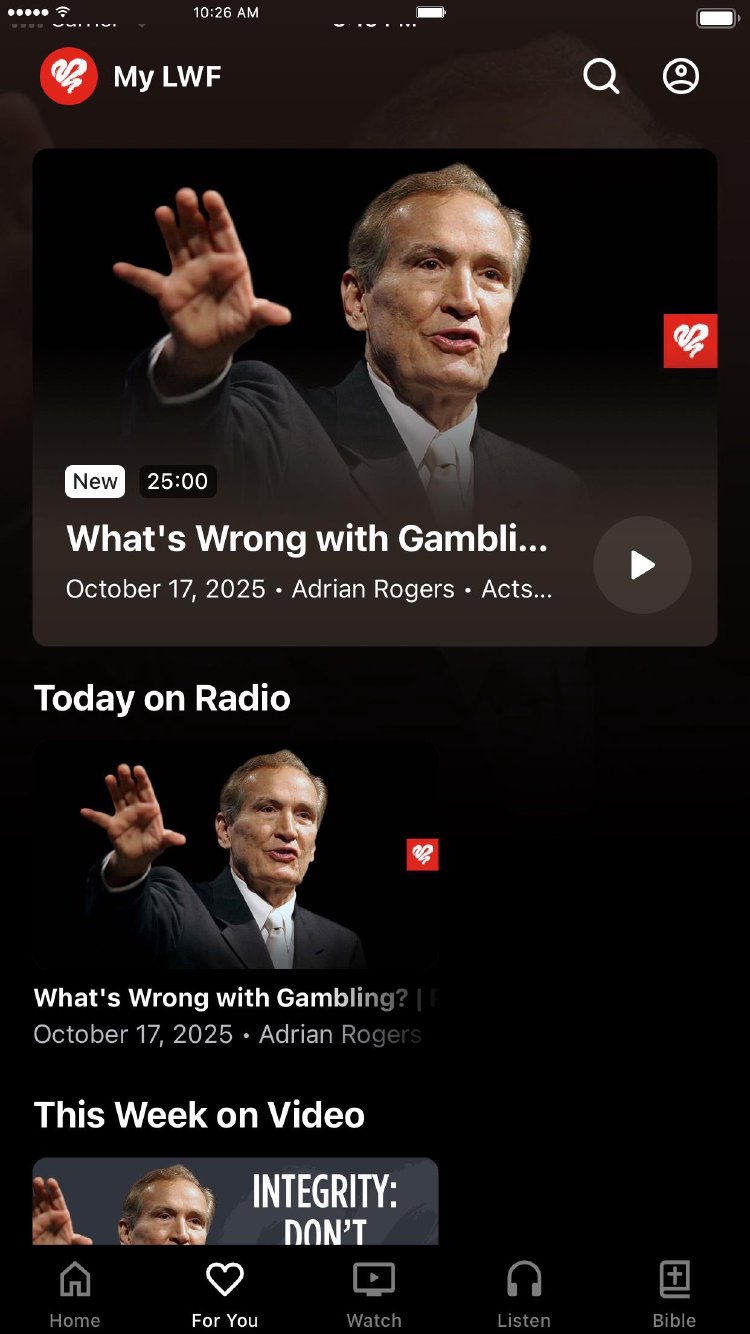Open the search icon
Image resolution: width=750 pixels, height=1334 pixels.
click(x=601, y=76)
